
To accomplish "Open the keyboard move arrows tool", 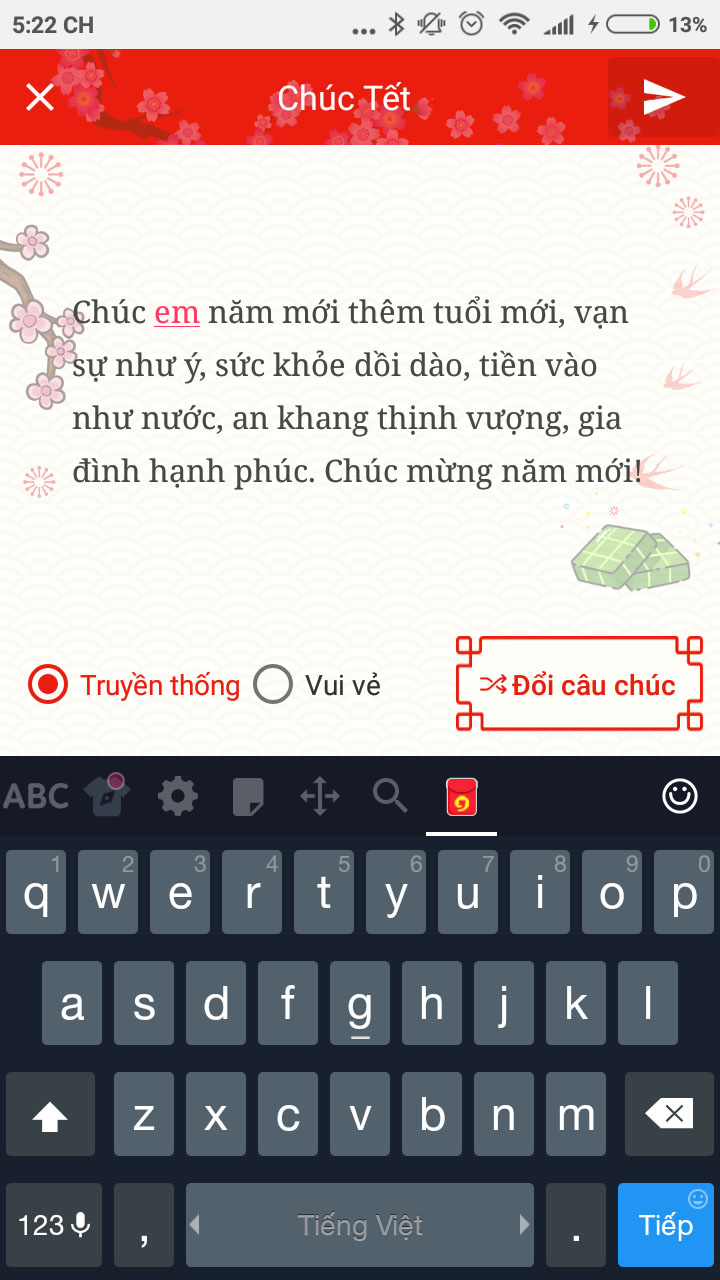I will click(x=320, y=797).
